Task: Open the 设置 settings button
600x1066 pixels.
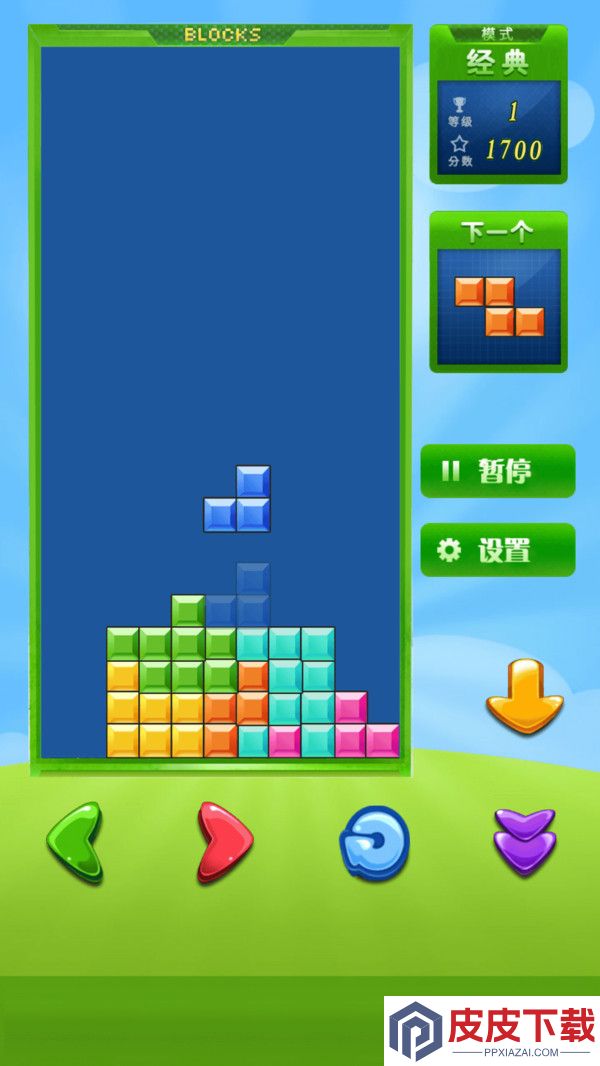Action: [497, 550]
